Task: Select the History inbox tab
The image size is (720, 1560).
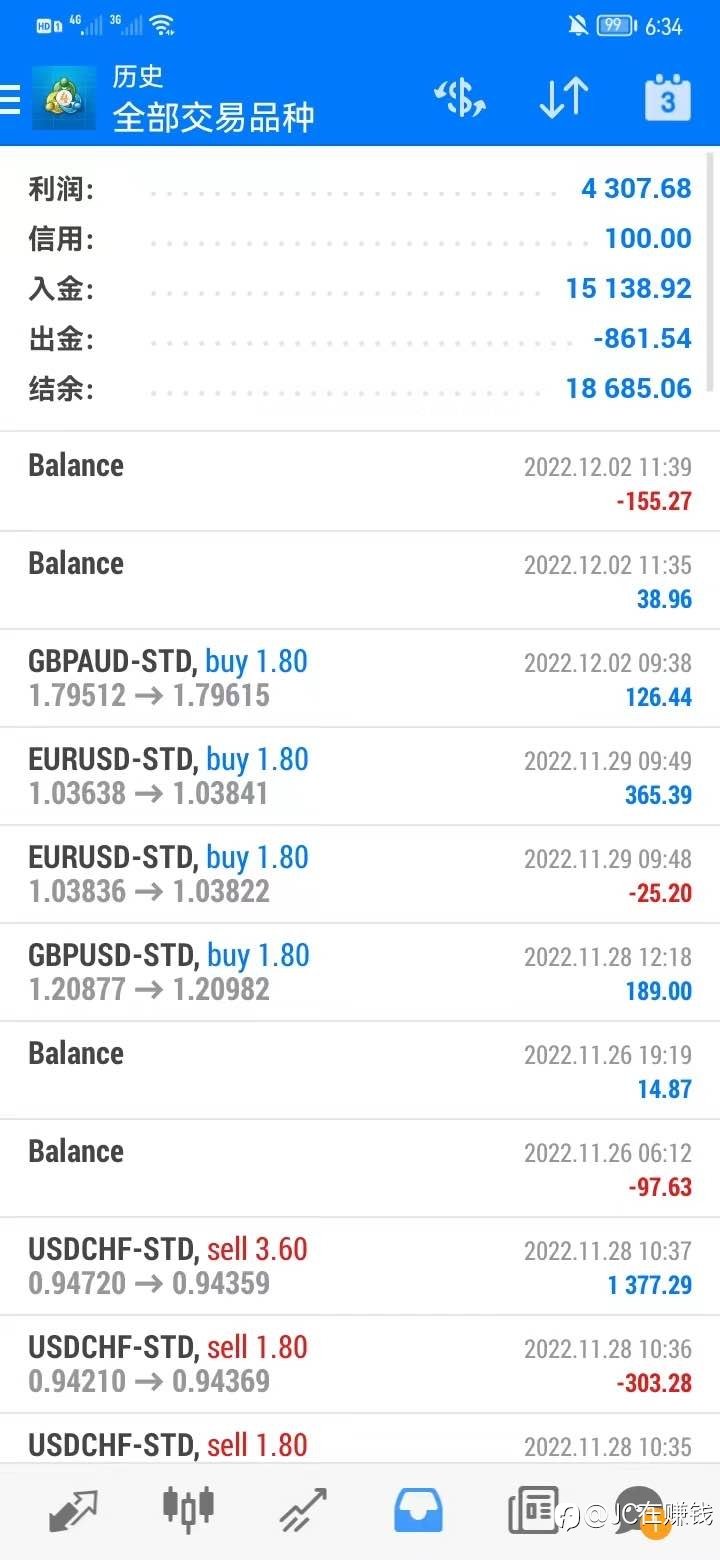Action: [x=418, y=1511]
